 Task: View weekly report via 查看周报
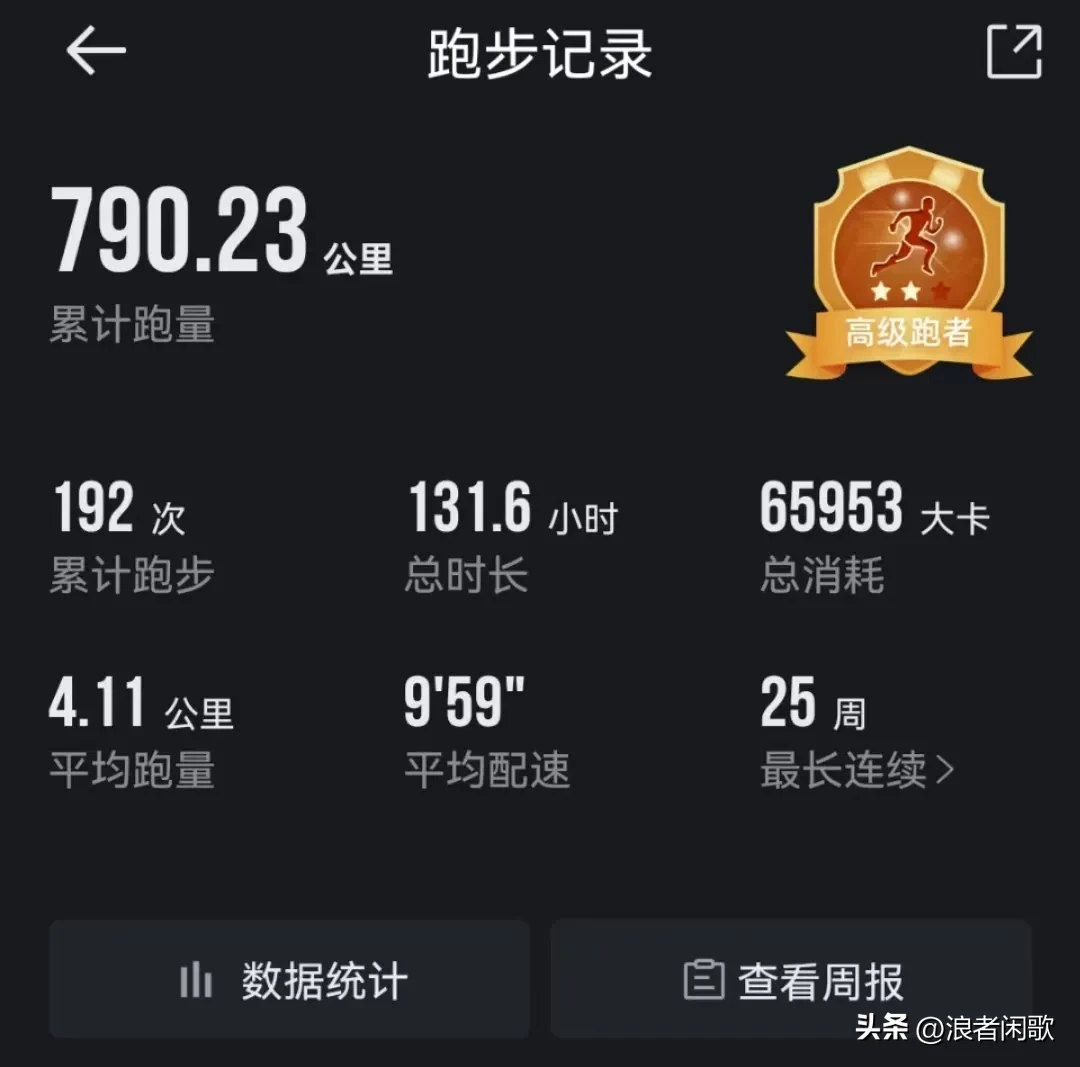791,980
